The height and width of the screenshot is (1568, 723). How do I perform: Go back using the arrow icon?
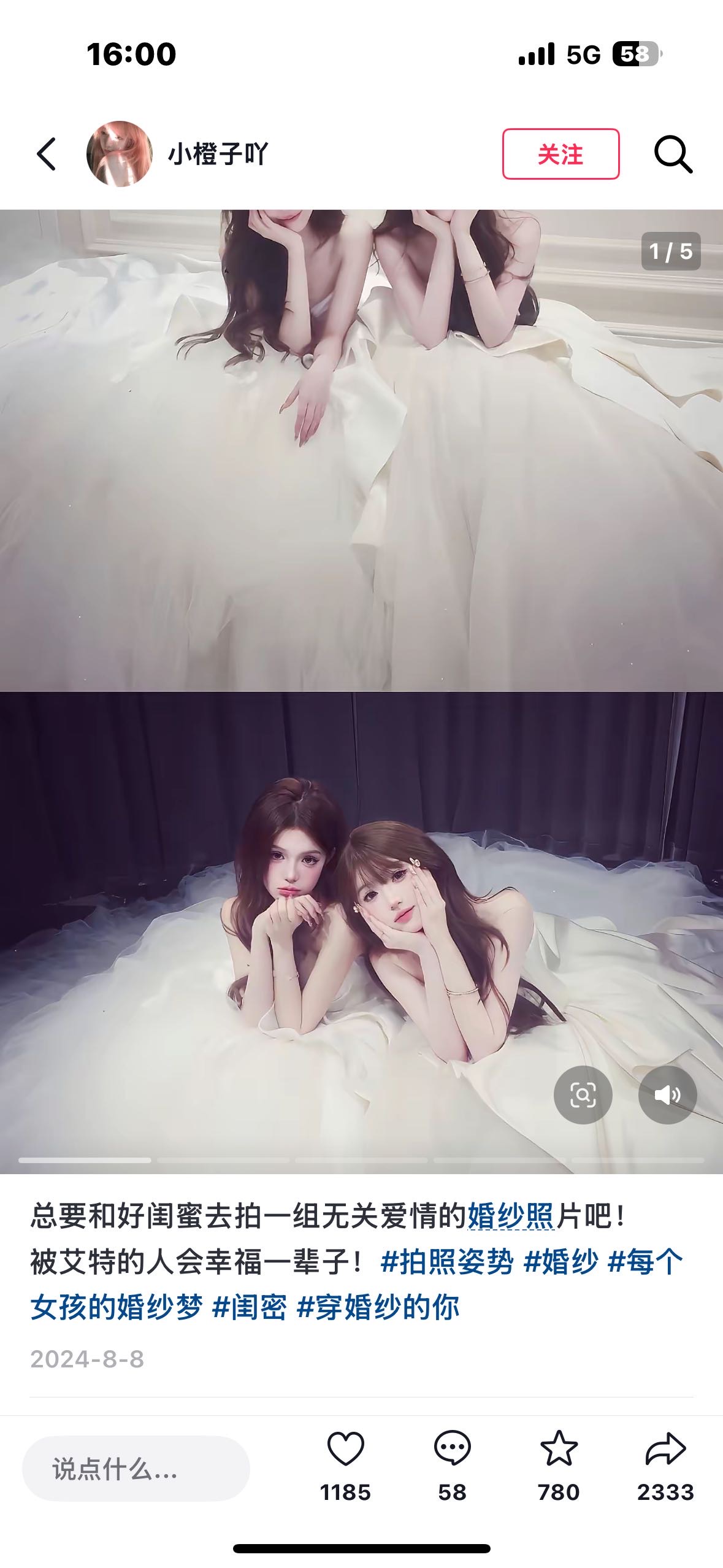pyautogui.click(x=47, y=153)
